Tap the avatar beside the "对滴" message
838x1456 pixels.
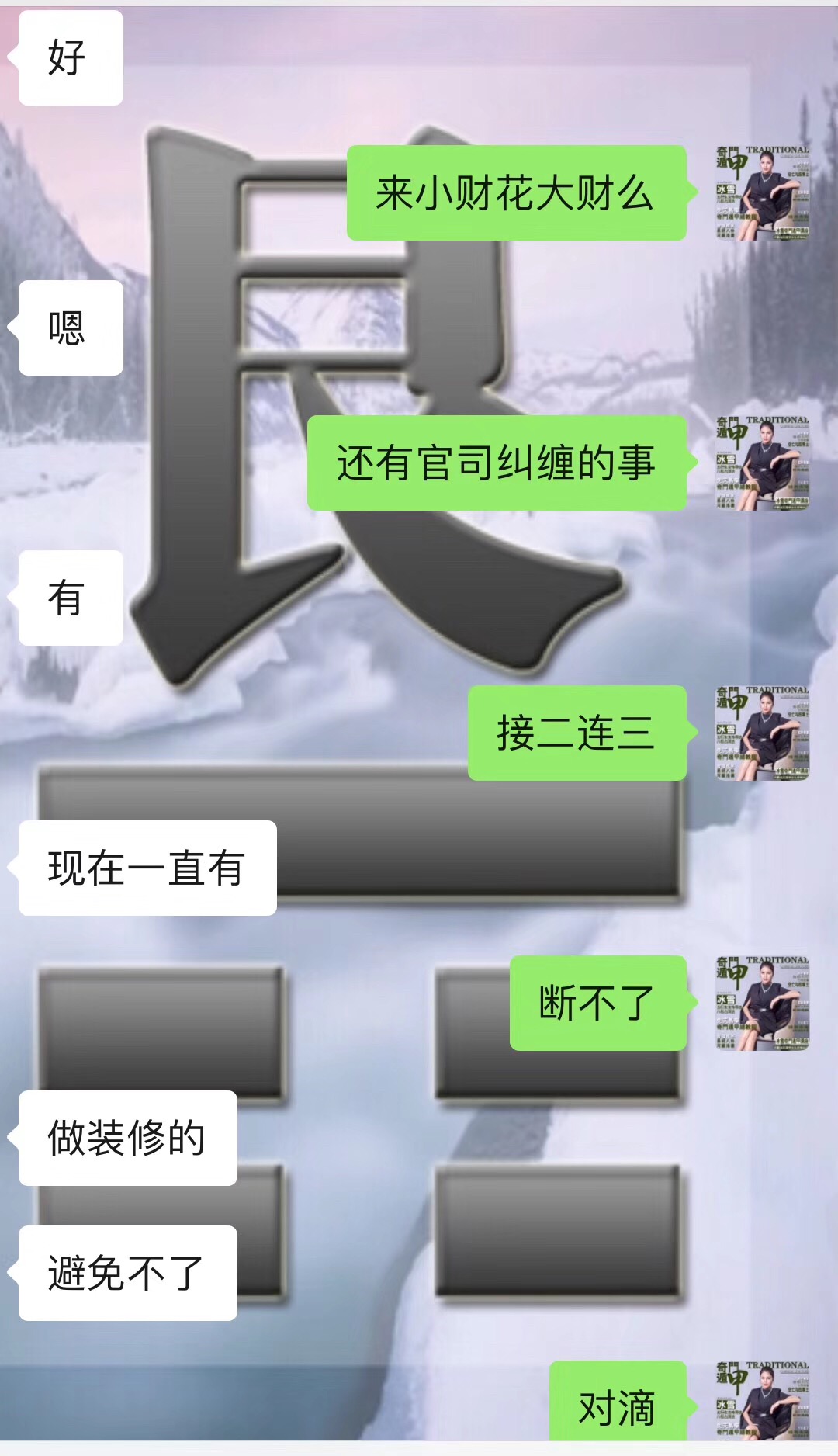[762, 1402]
